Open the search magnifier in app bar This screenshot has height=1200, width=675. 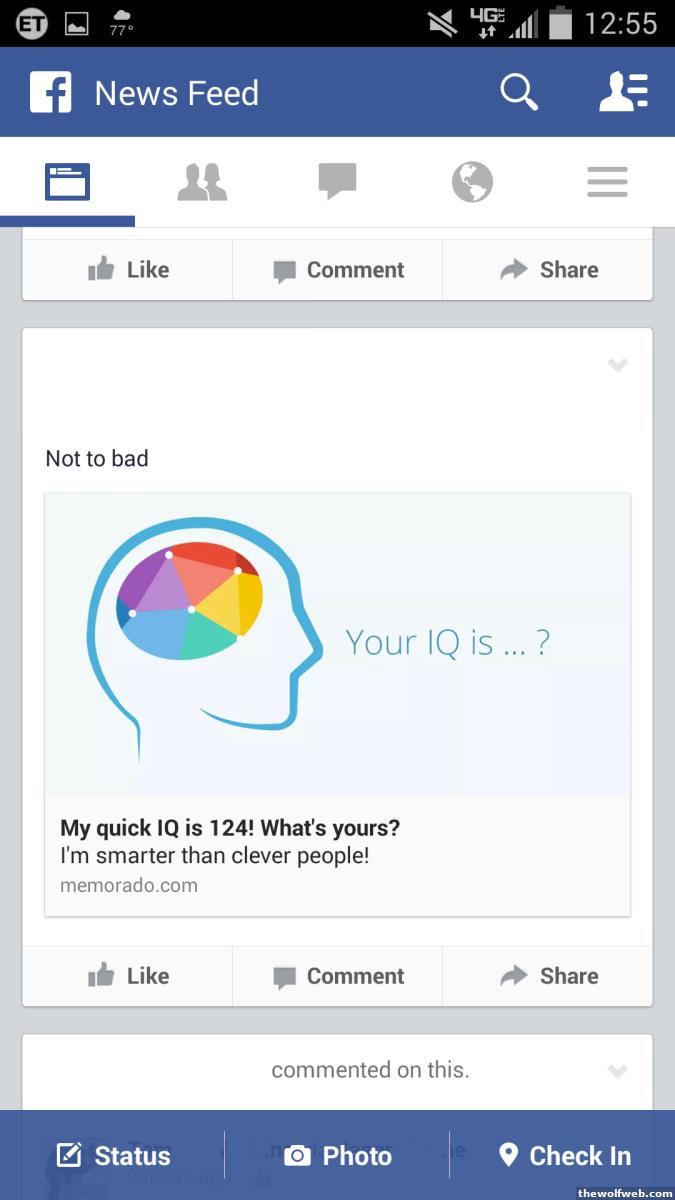pos(519,93)
